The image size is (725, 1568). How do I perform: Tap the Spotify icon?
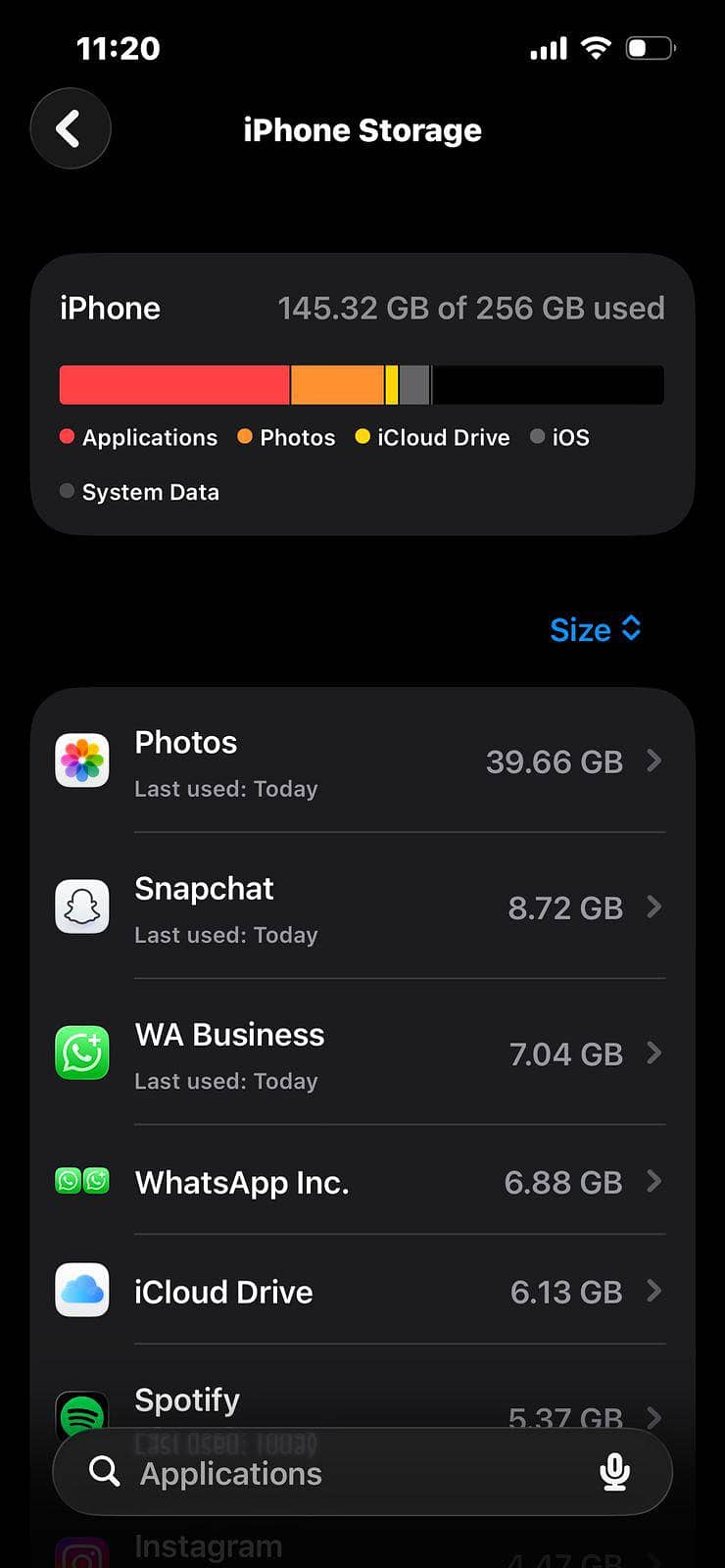(x=81, y=1407)
